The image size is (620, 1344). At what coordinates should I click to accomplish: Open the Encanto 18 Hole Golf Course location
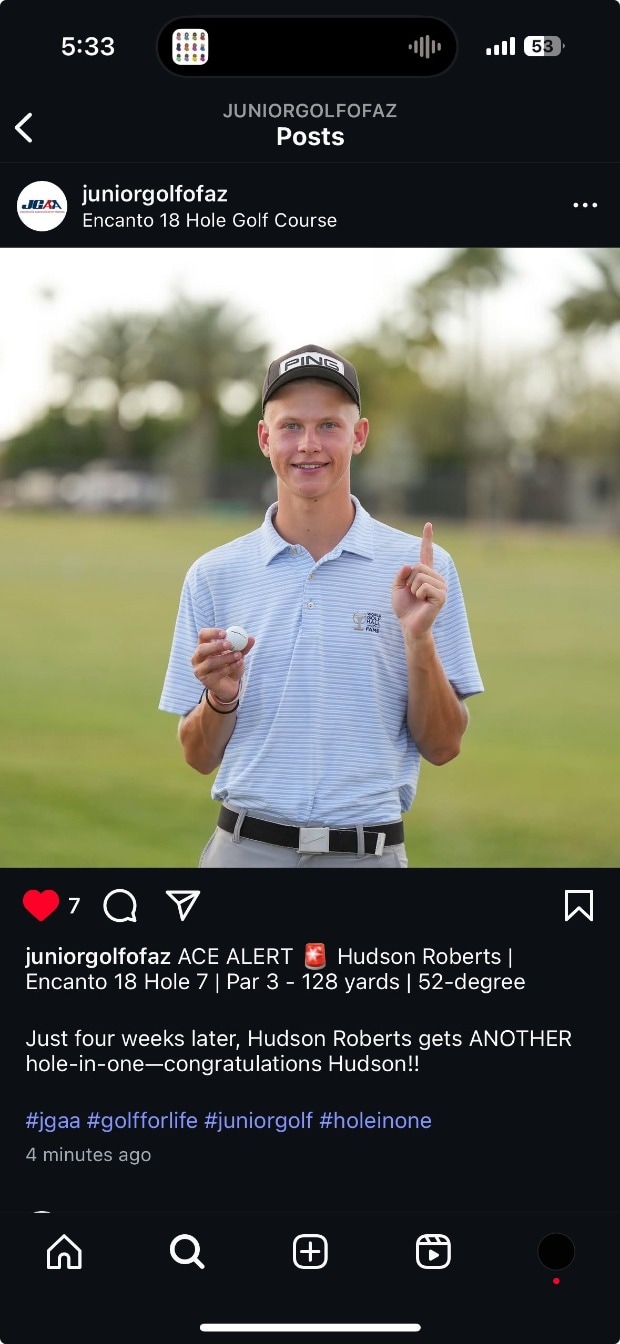[209, 221]
